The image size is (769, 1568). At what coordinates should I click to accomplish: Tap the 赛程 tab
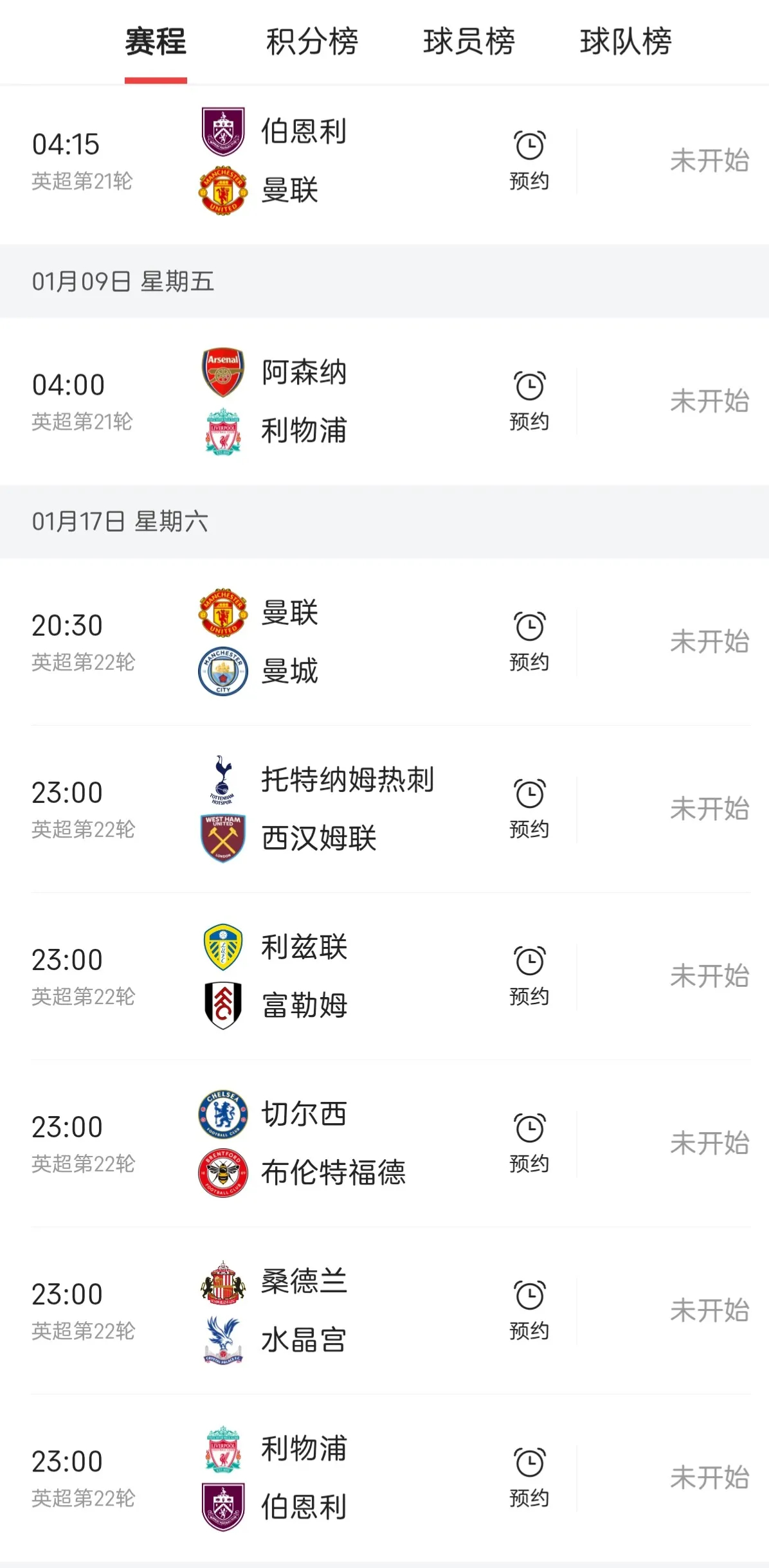(156, 42)
